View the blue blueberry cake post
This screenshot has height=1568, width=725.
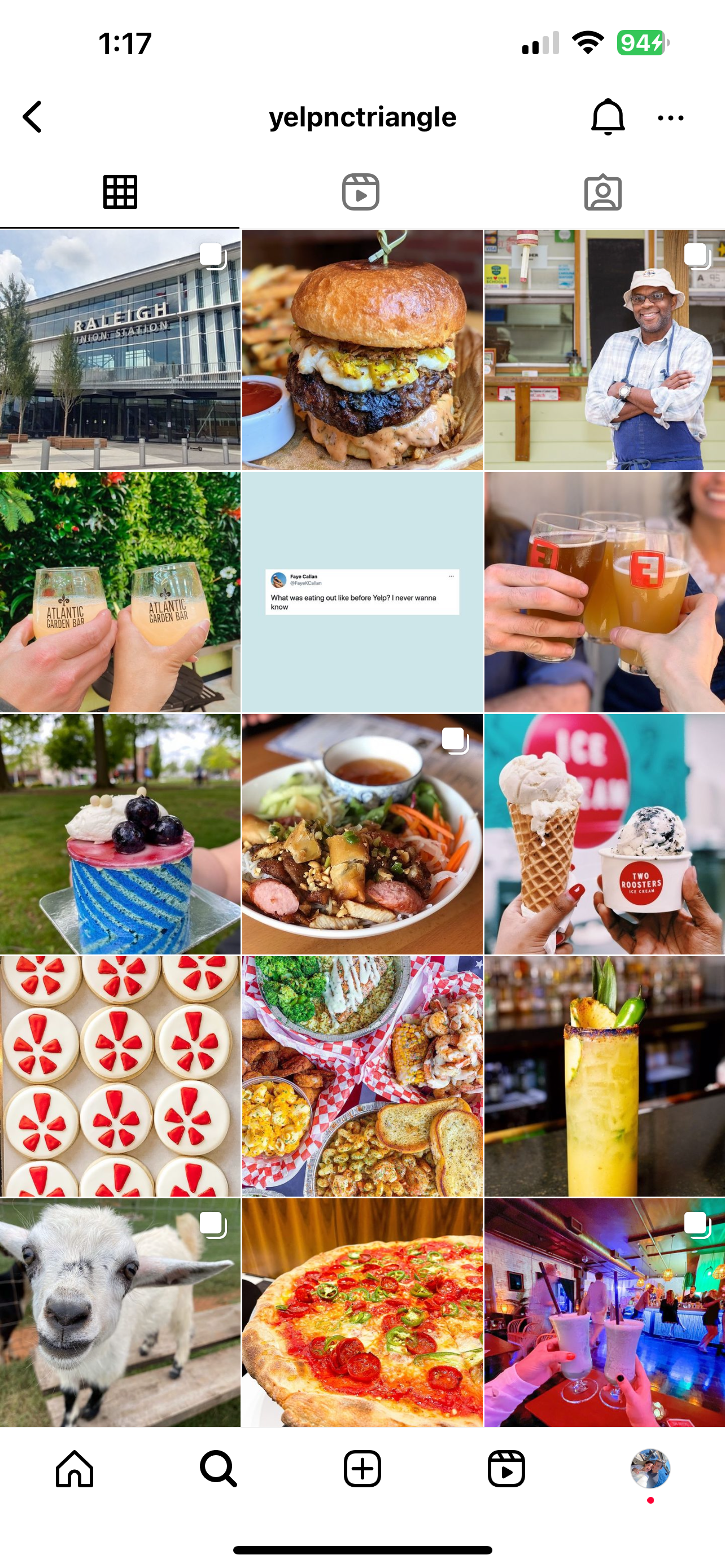120,834
